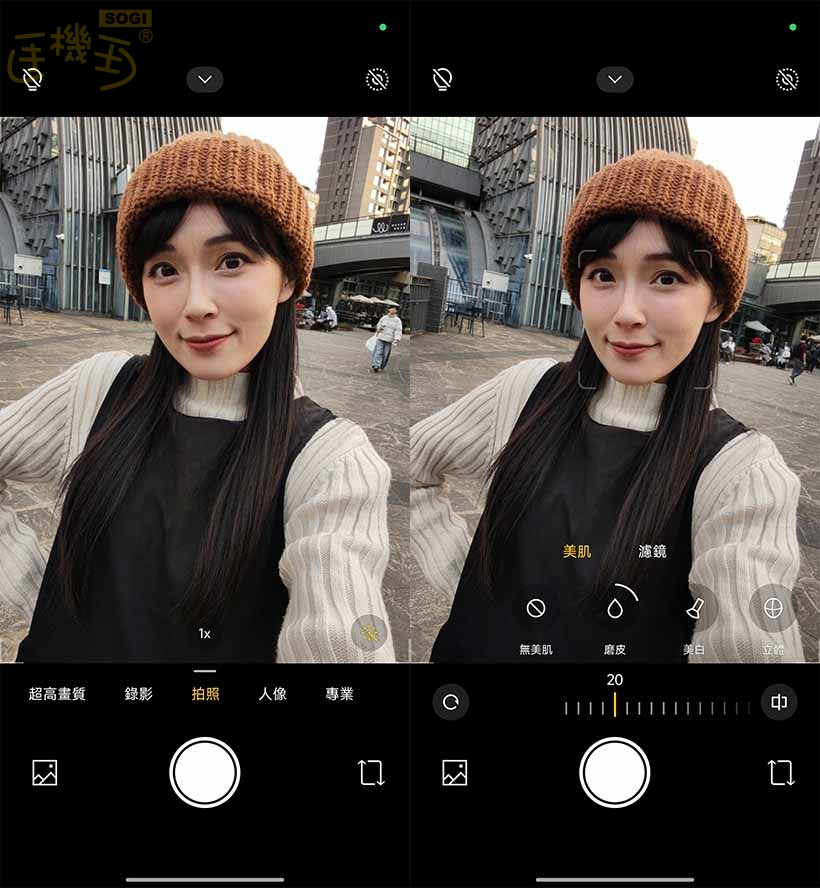Image resolution: width=820 pixels, height=888 pixels.
Task: Tap the 1x zoom selector
Action: (x=205, y=633)
